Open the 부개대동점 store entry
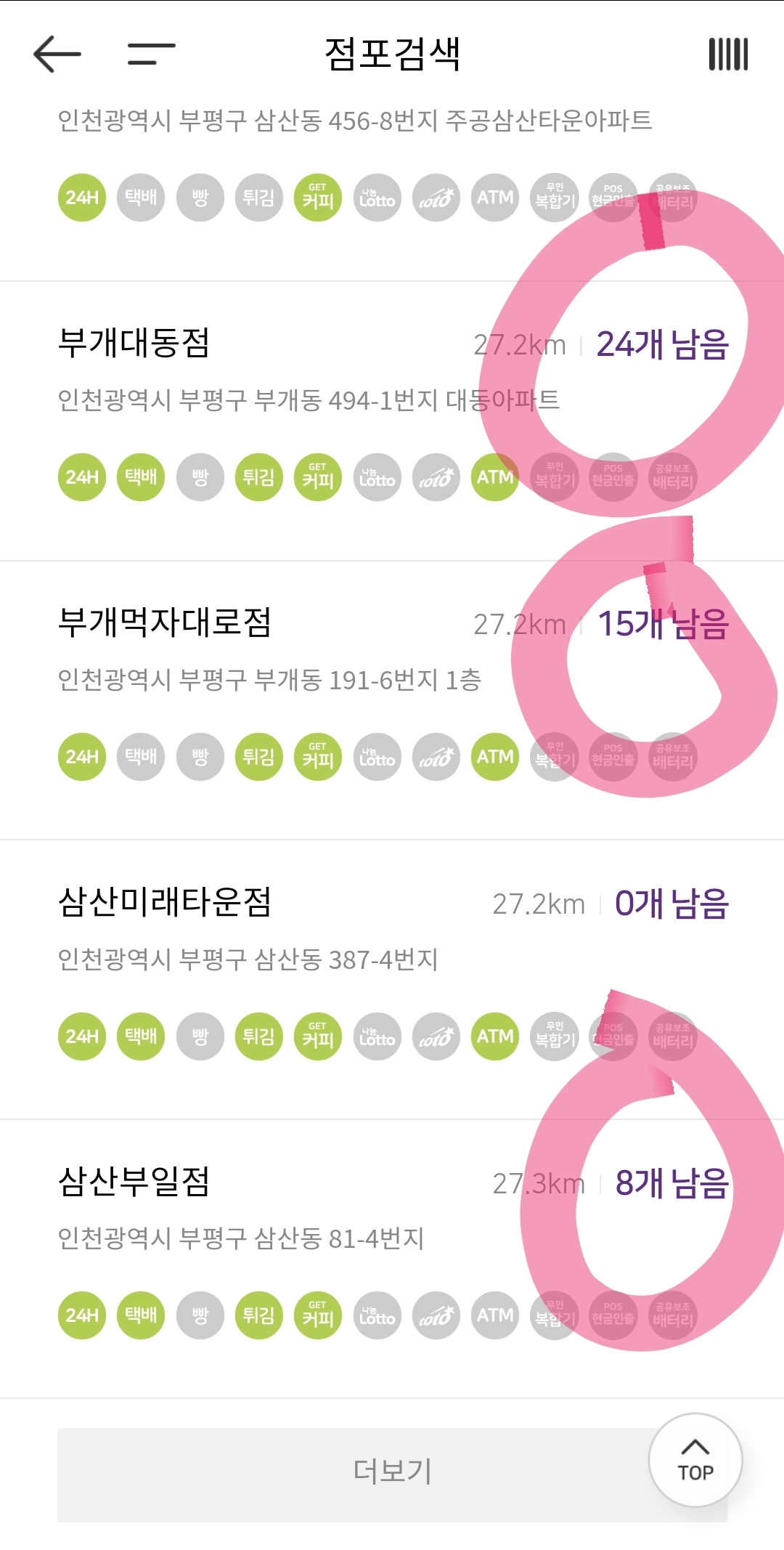784x1550 pixels. pyautogui.click(x=134, y=344)
